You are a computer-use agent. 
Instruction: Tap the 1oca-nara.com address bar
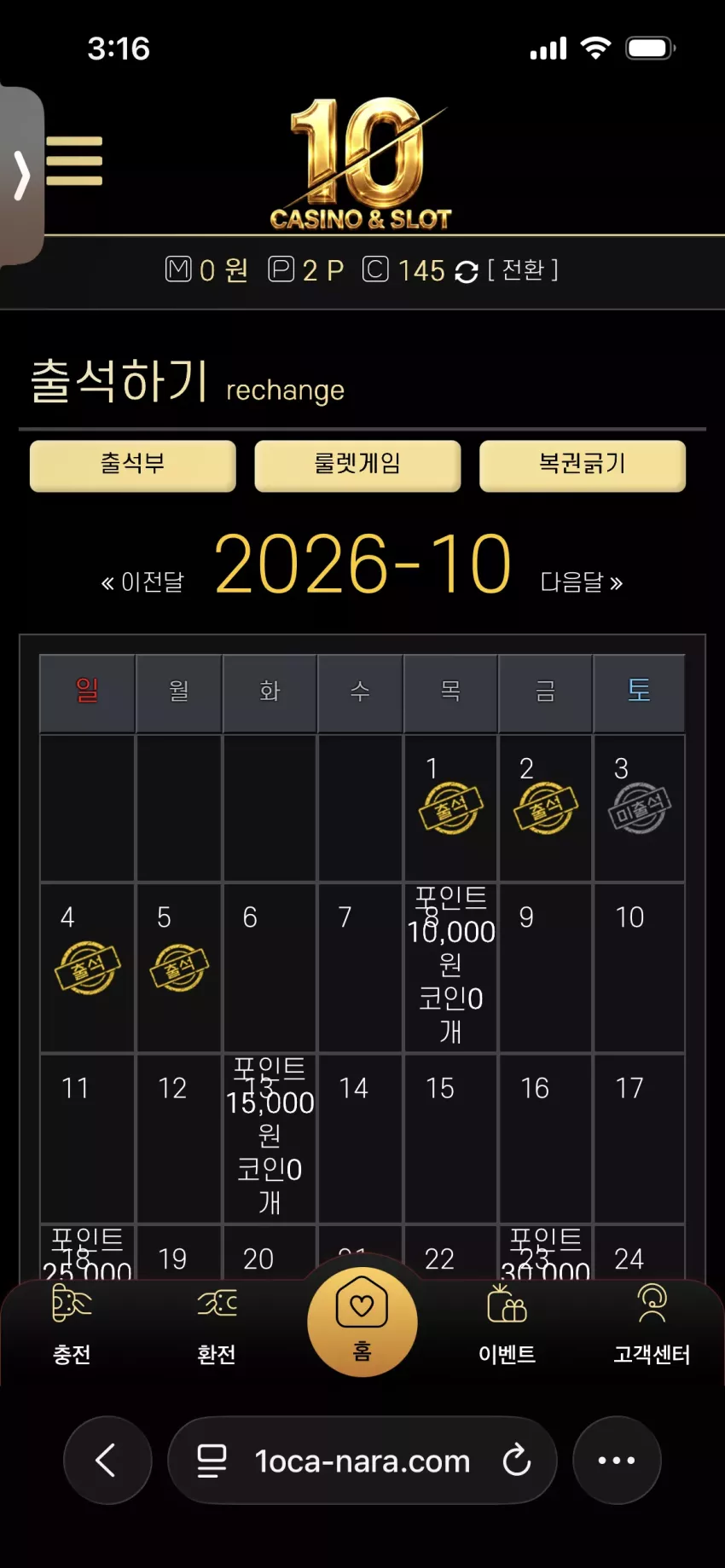362,1460
